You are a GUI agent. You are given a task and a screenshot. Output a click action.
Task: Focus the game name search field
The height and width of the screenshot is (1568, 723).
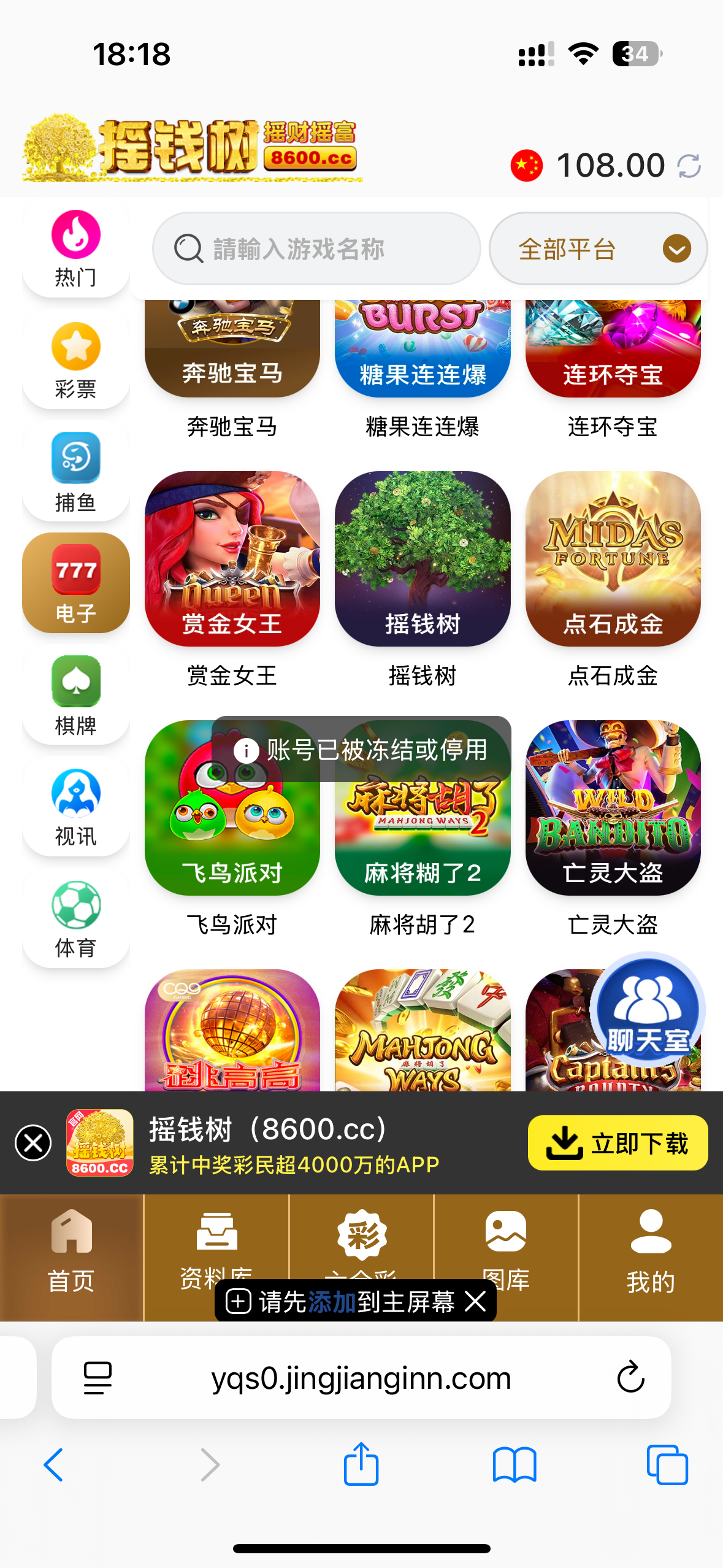[x=316, y=249]
